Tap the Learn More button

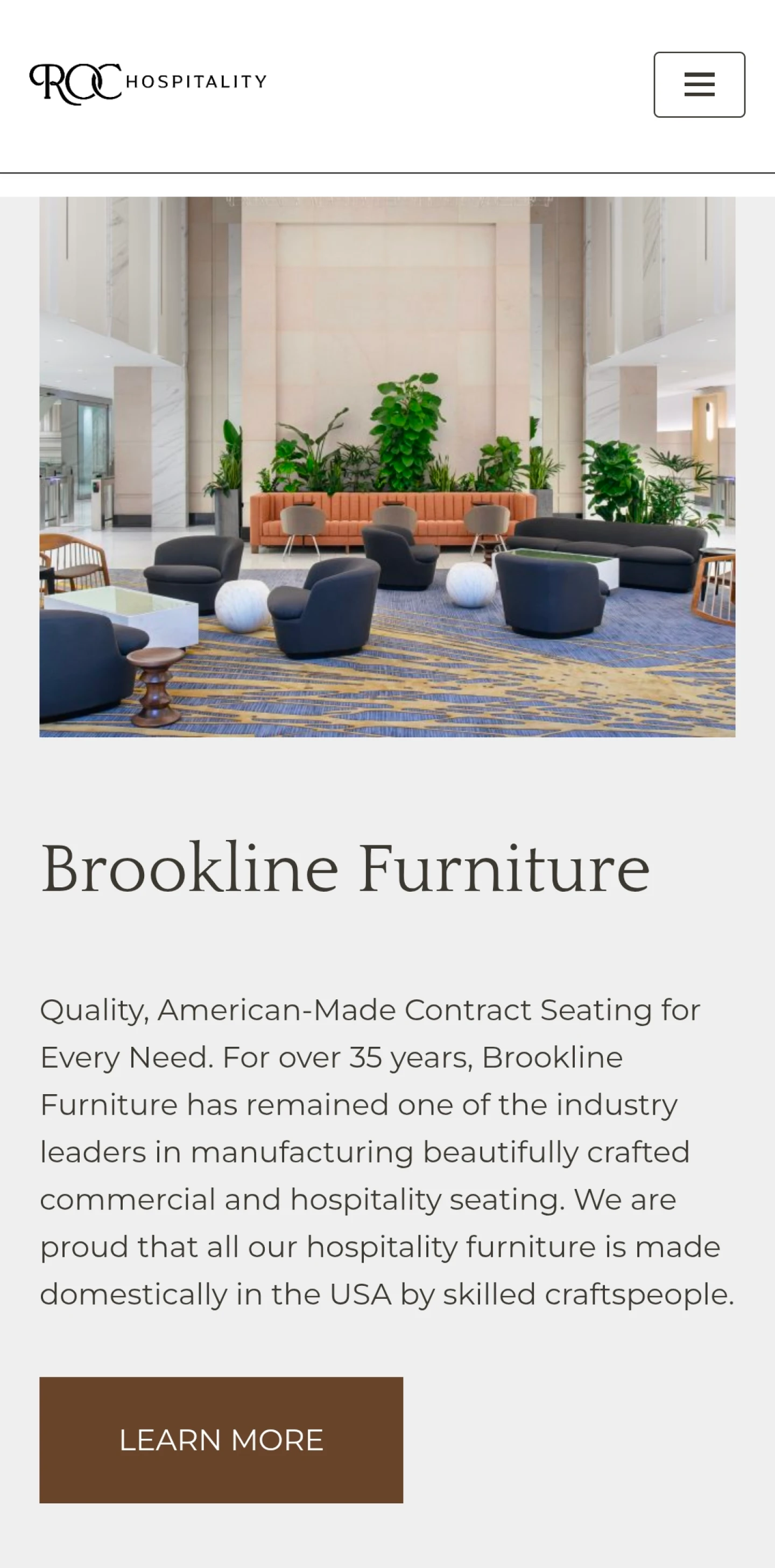(221, 1439)
